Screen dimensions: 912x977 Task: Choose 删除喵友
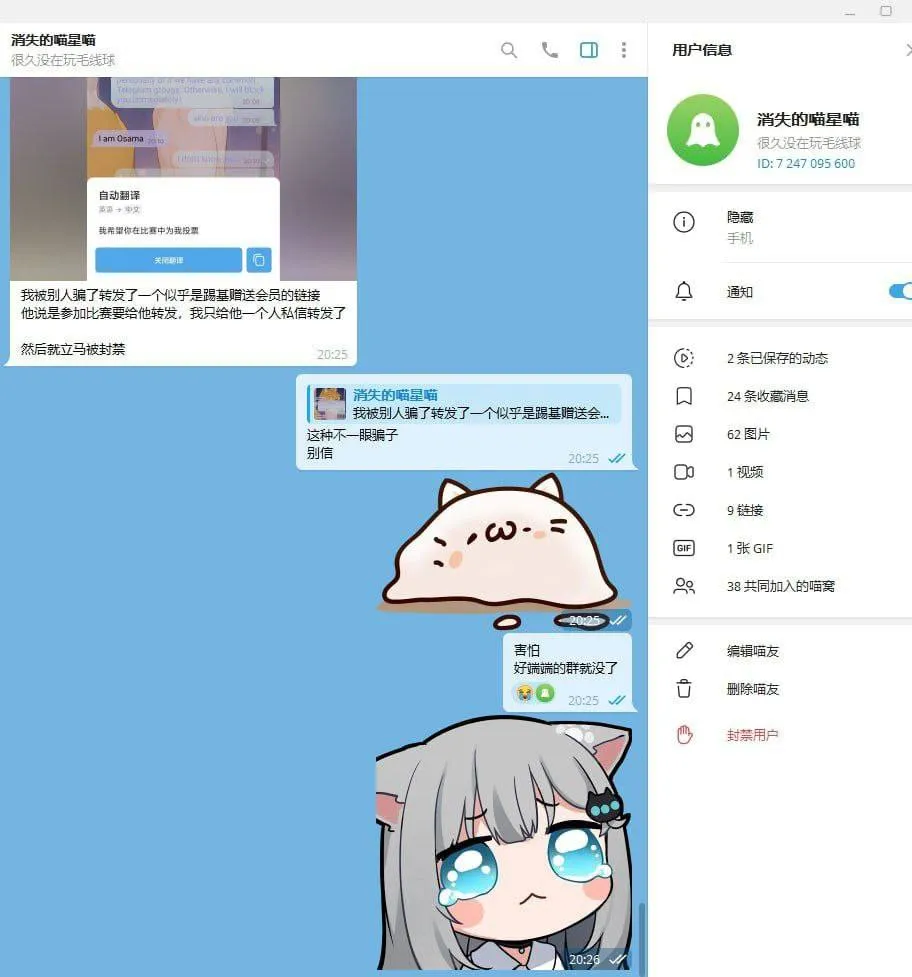pyautogui.click(x=752, y=689)
